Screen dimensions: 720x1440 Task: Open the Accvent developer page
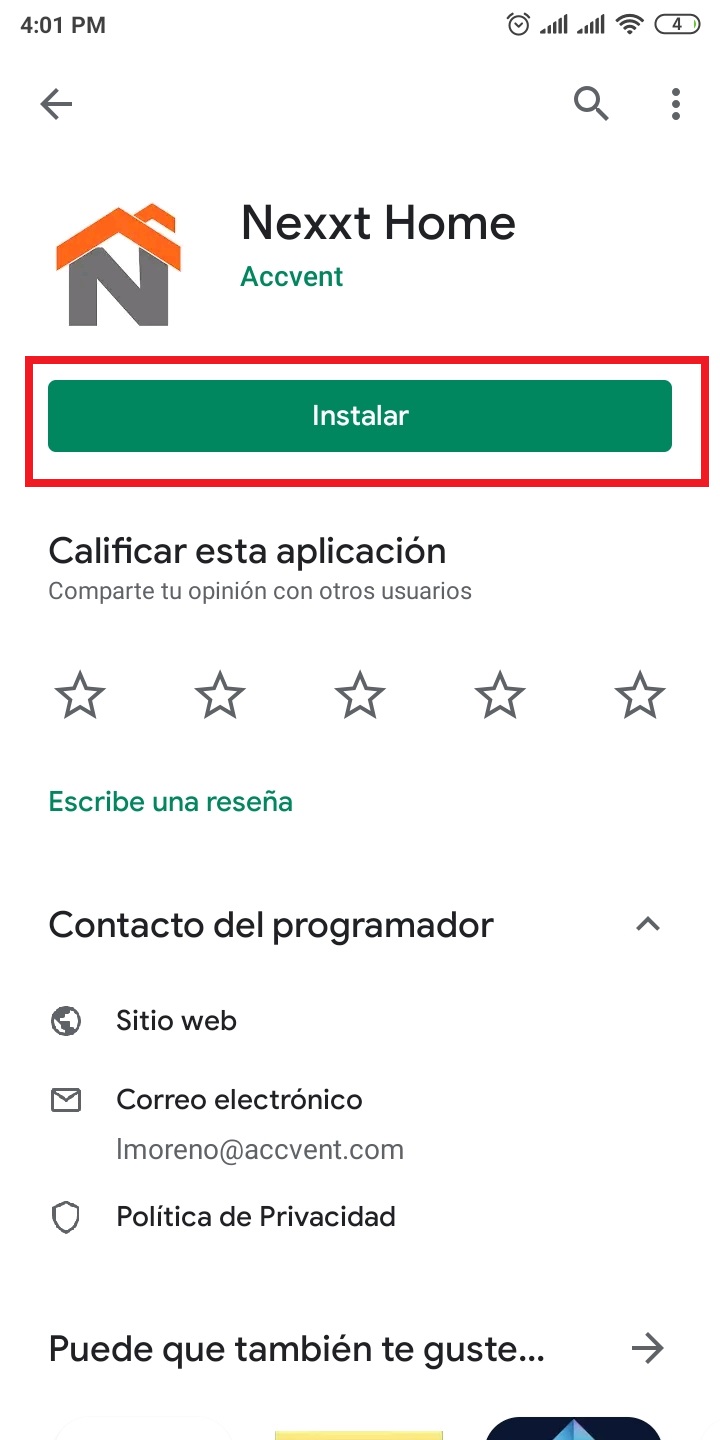tap(291, 276)
